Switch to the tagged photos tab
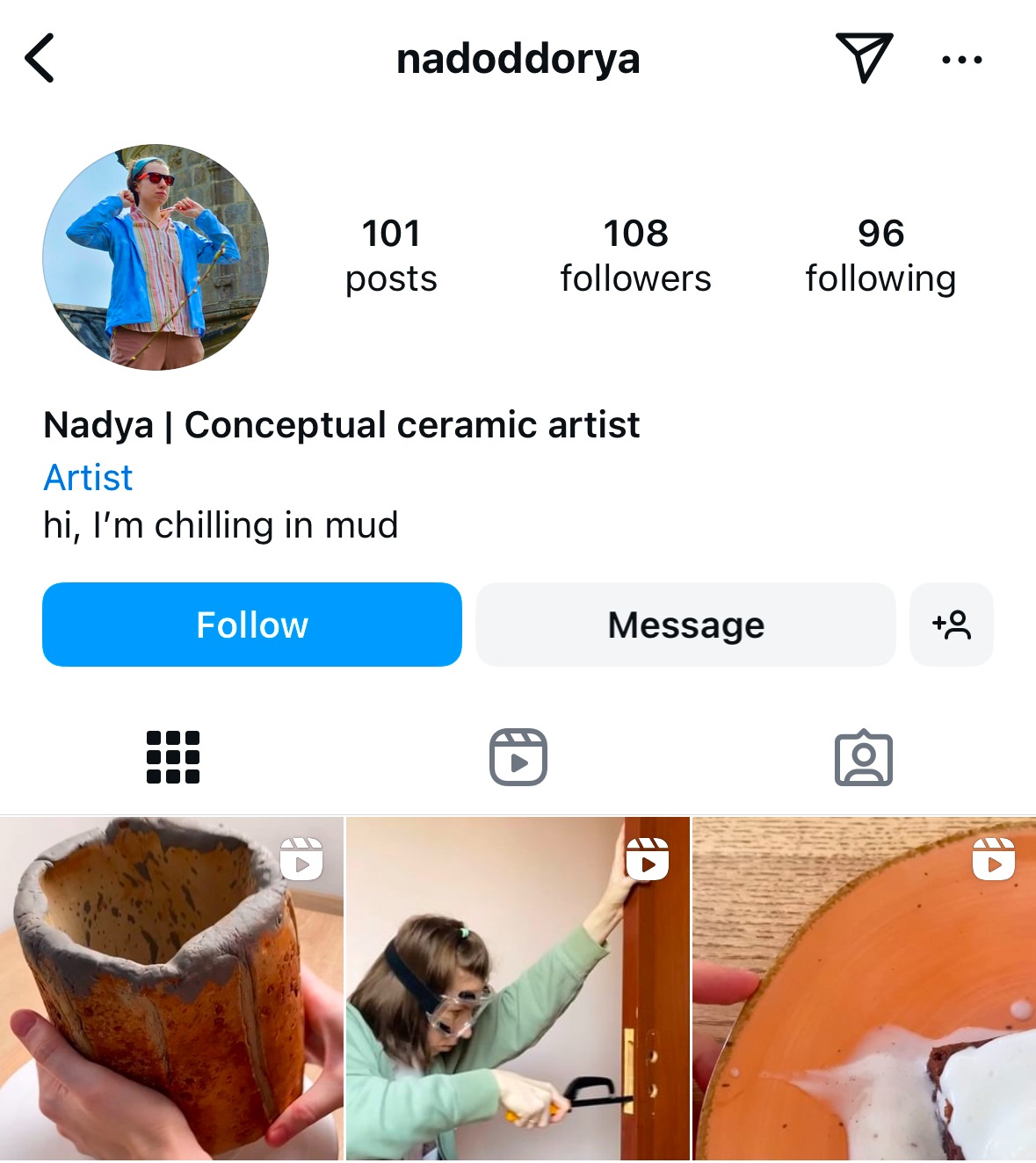This screenshot has height=1163, width=1036. pyautogui.click(x=863, y=757)
